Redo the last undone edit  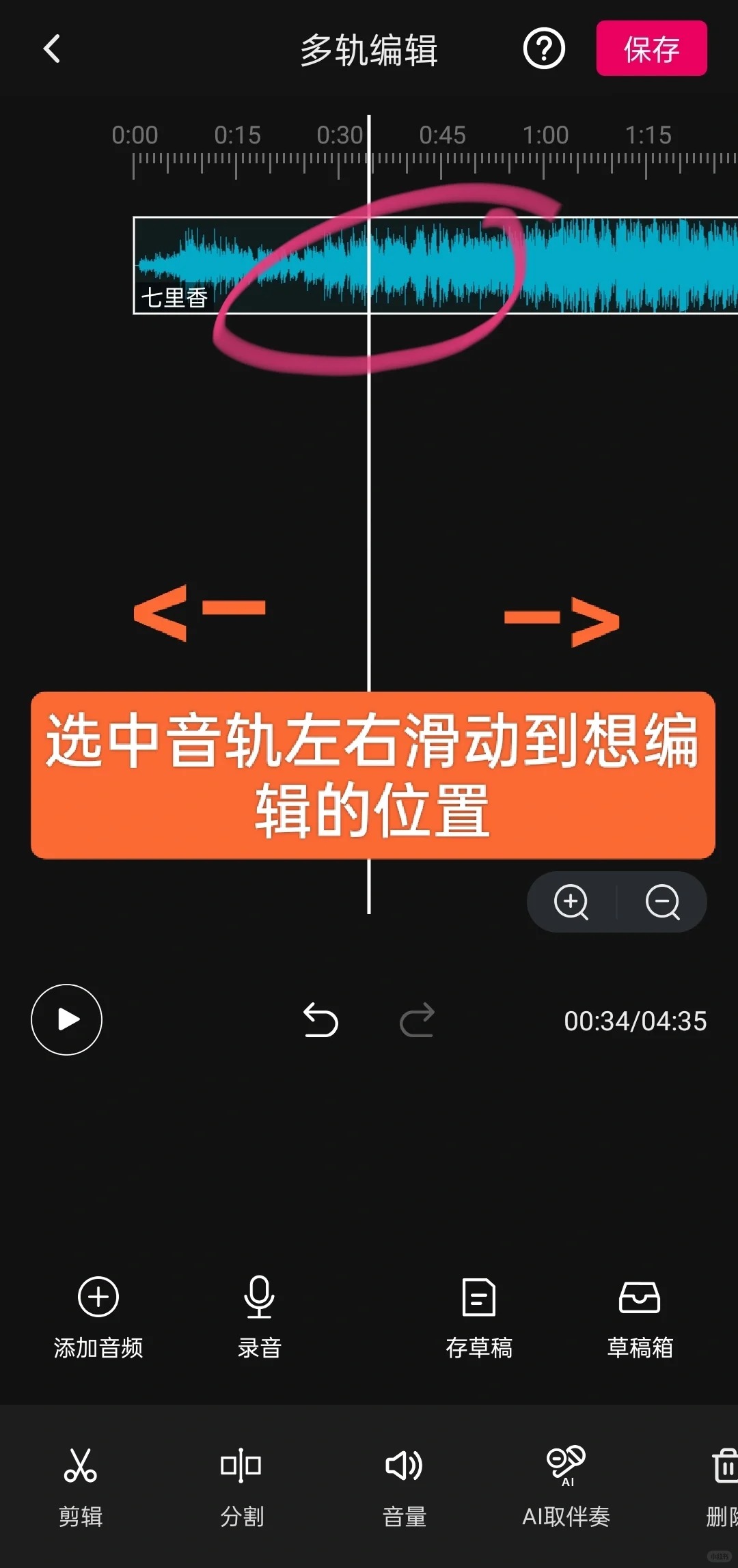click(x=417, y=1020)
